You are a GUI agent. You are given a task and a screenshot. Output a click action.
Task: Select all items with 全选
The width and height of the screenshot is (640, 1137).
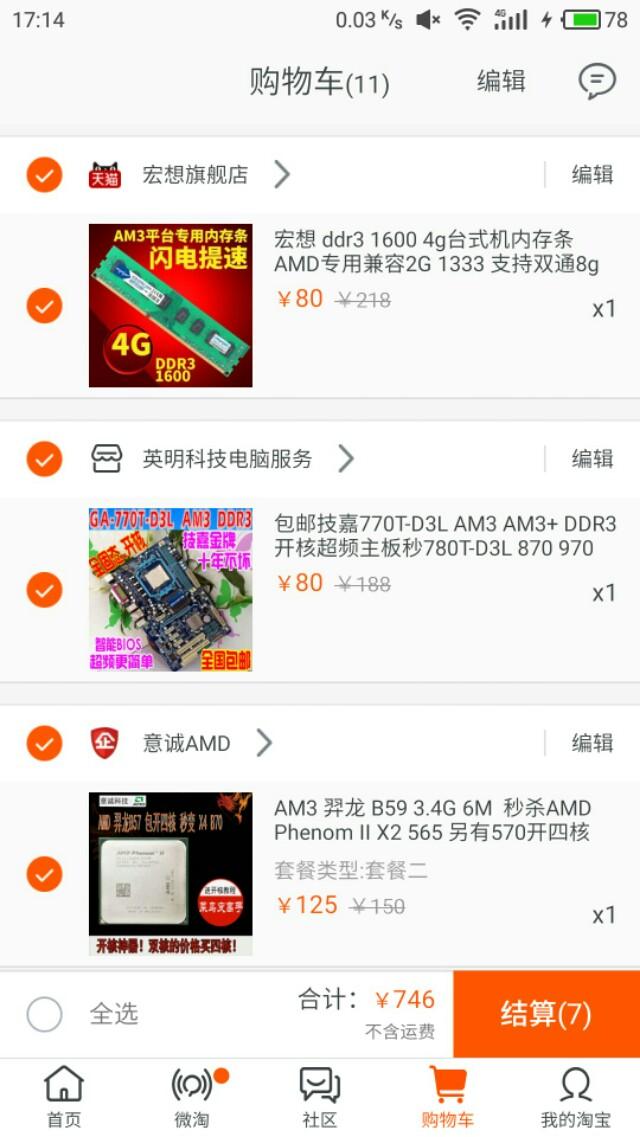(45, 1014)
